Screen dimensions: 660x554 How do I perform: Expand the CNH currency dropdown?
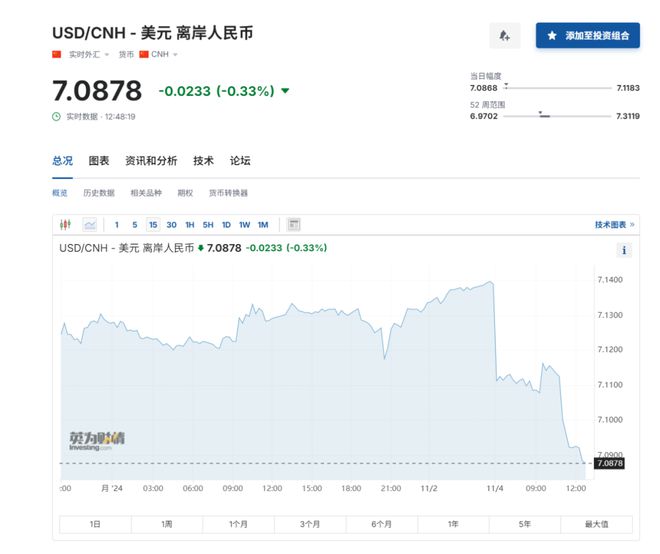(x=163, y=54)
